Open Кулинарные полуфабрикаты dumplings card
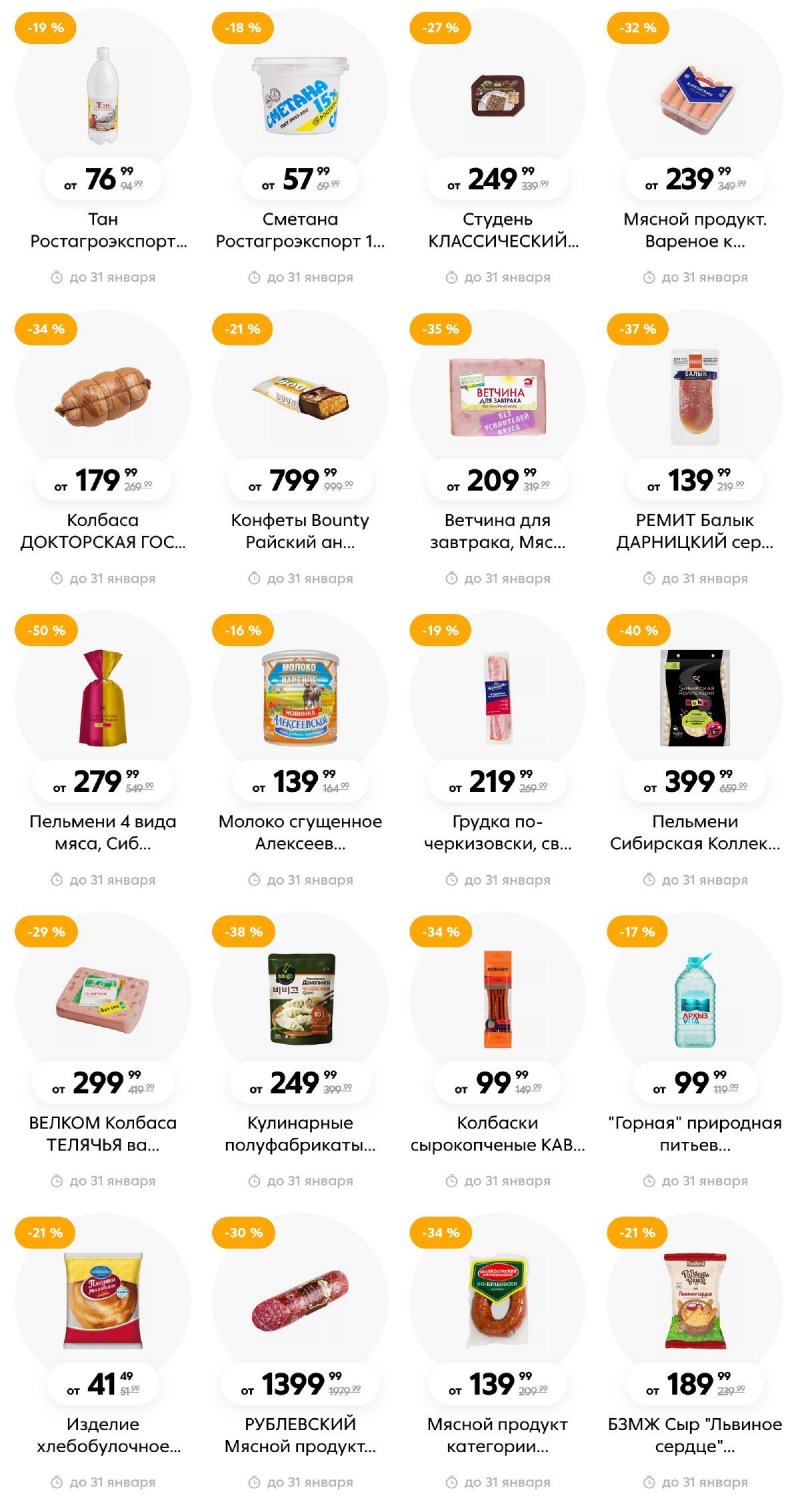 coord(300,1002)
